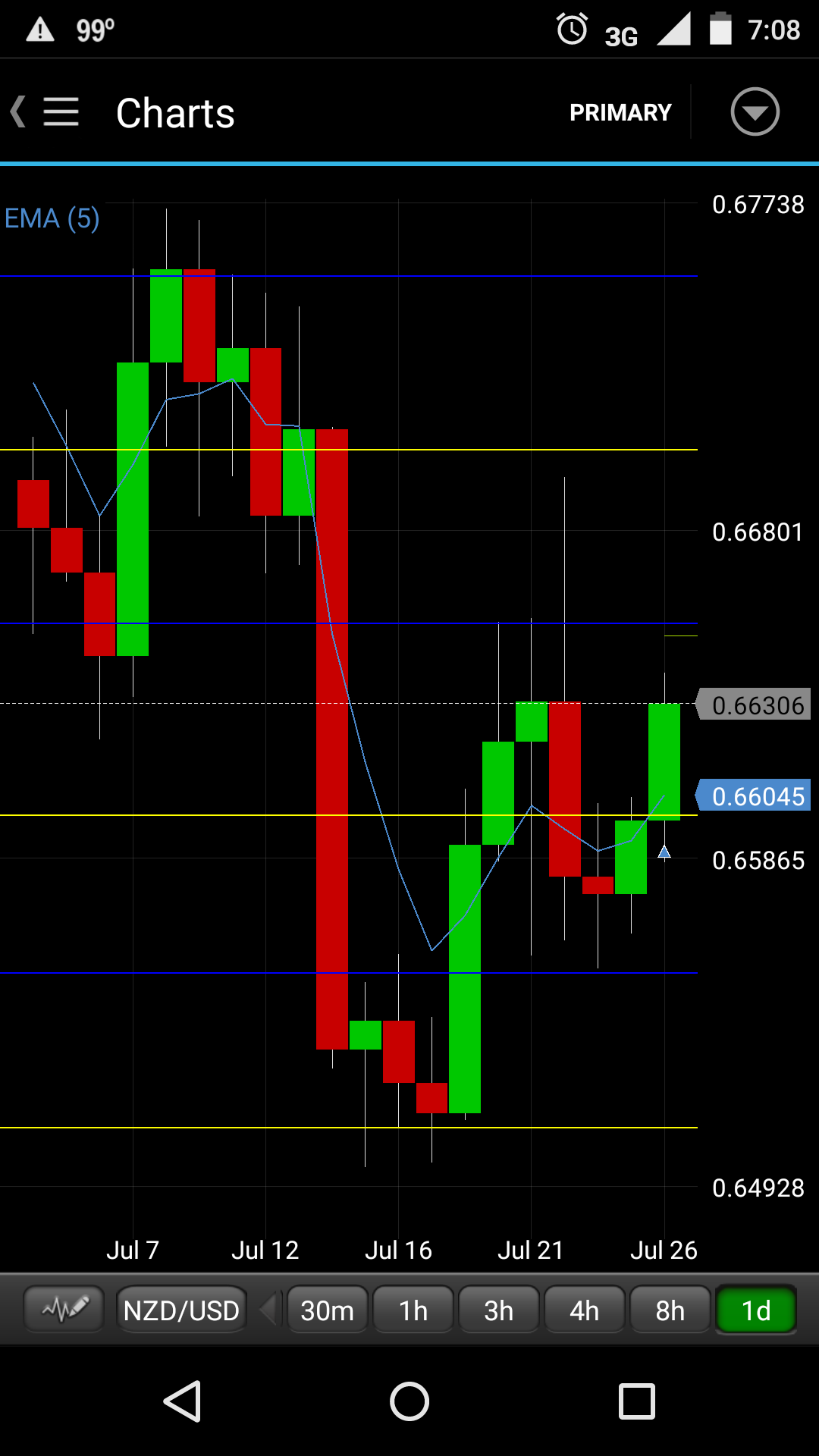Change the NZD/USD currency pair
Screen dimensions: 819x1456
[181, 1310]
